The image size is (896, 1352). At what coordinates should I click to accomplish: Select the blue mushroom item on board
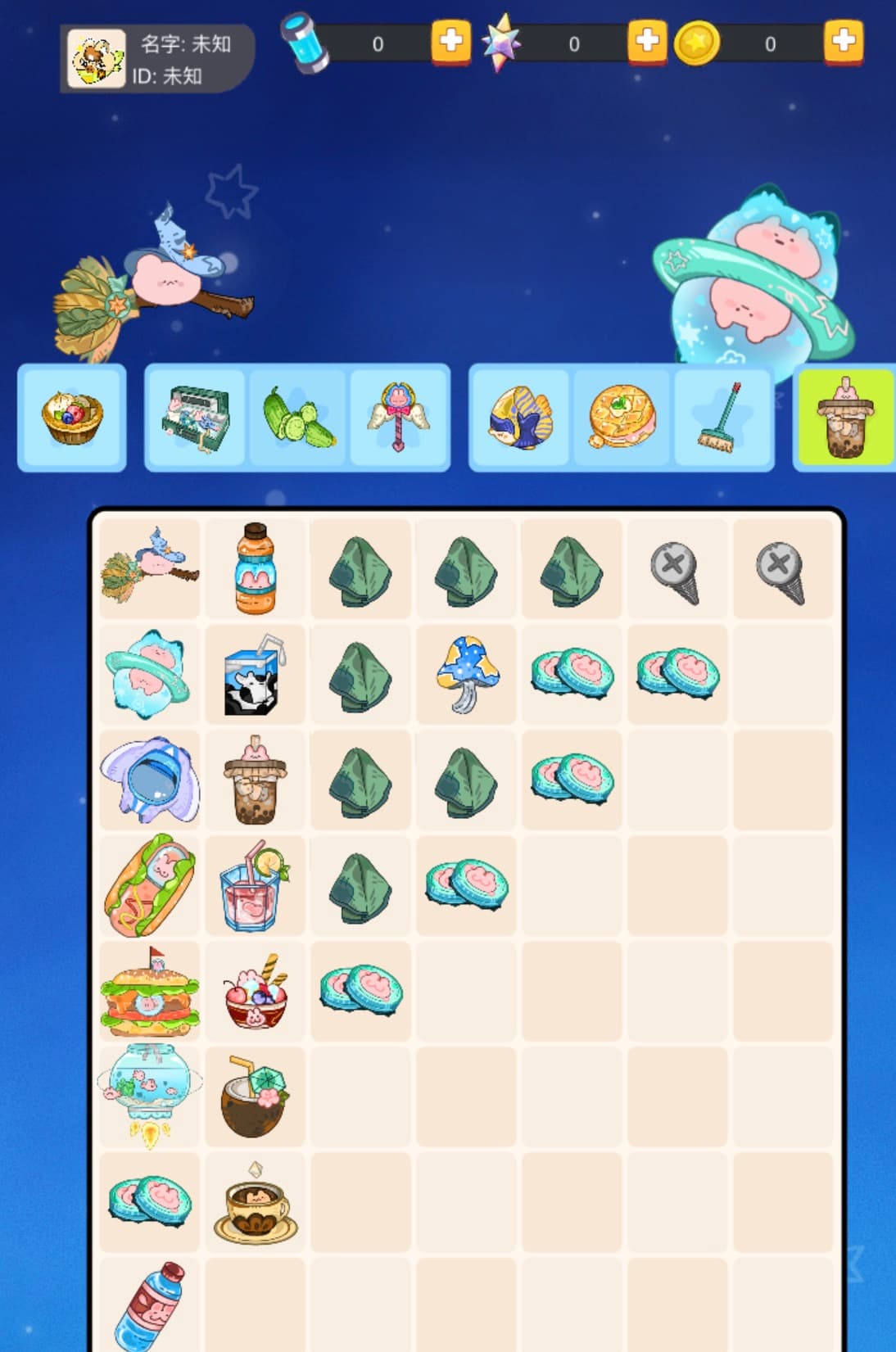466,674
